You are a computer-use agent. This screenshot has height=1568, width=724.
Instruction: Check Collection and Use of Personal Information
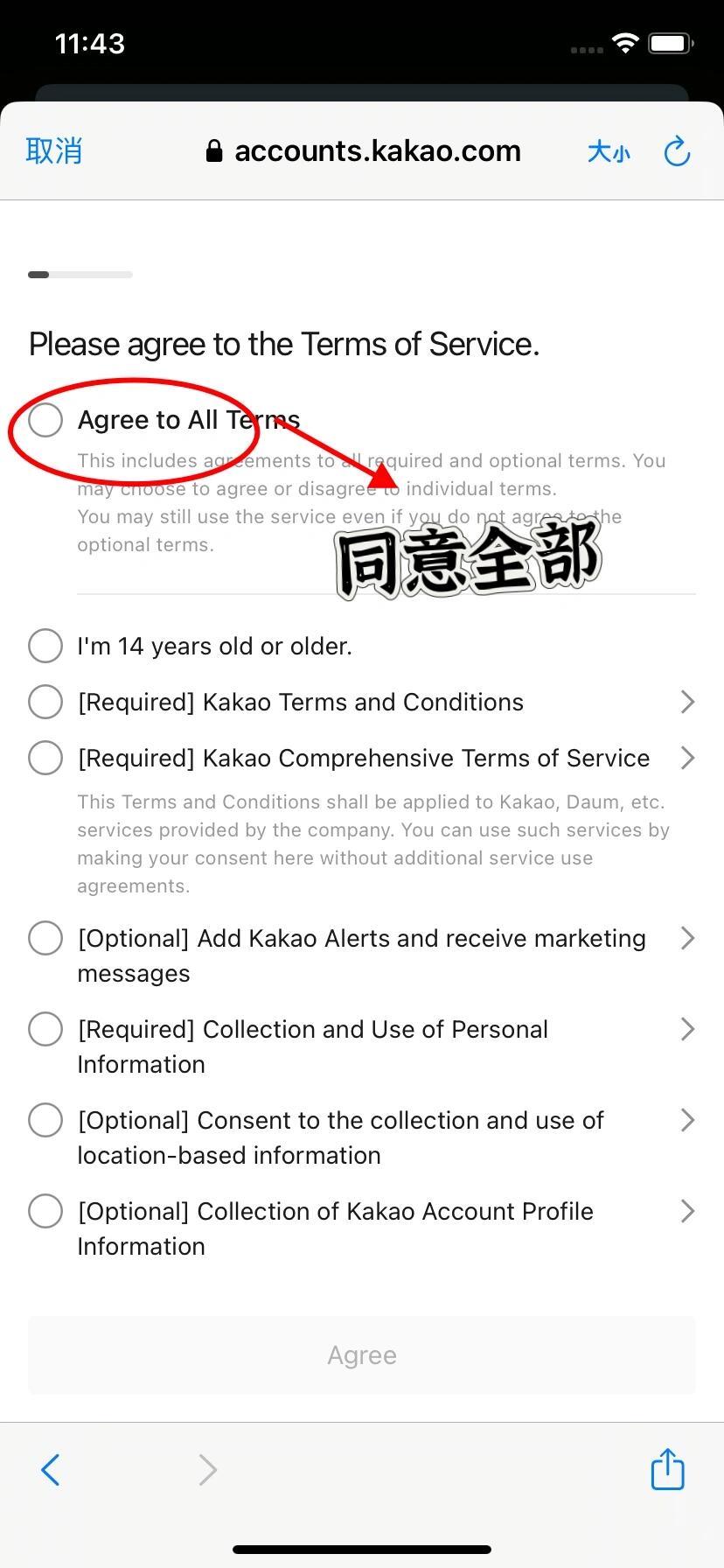tap(45, 1029)
